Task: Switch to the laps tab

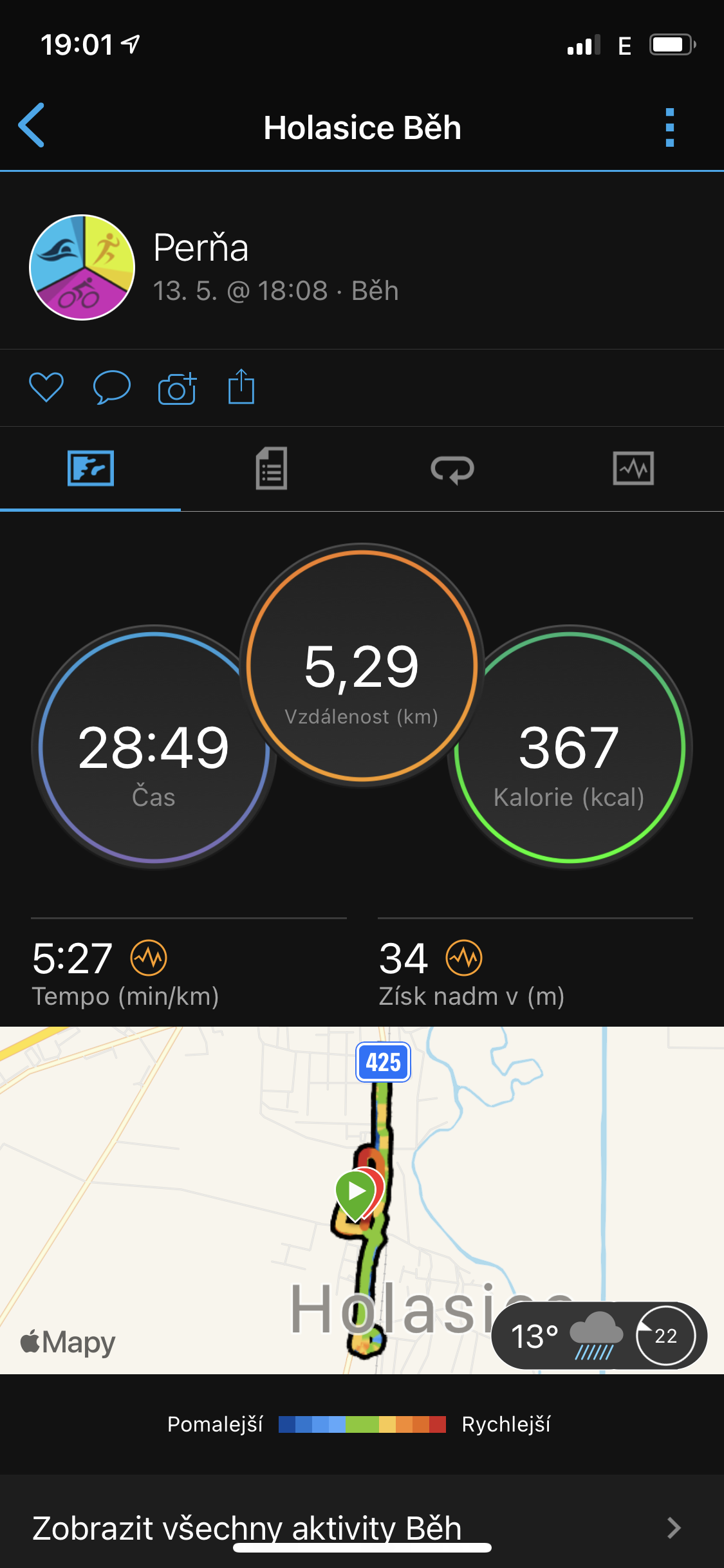Action: pyautogui.click(x=452, y=469)
